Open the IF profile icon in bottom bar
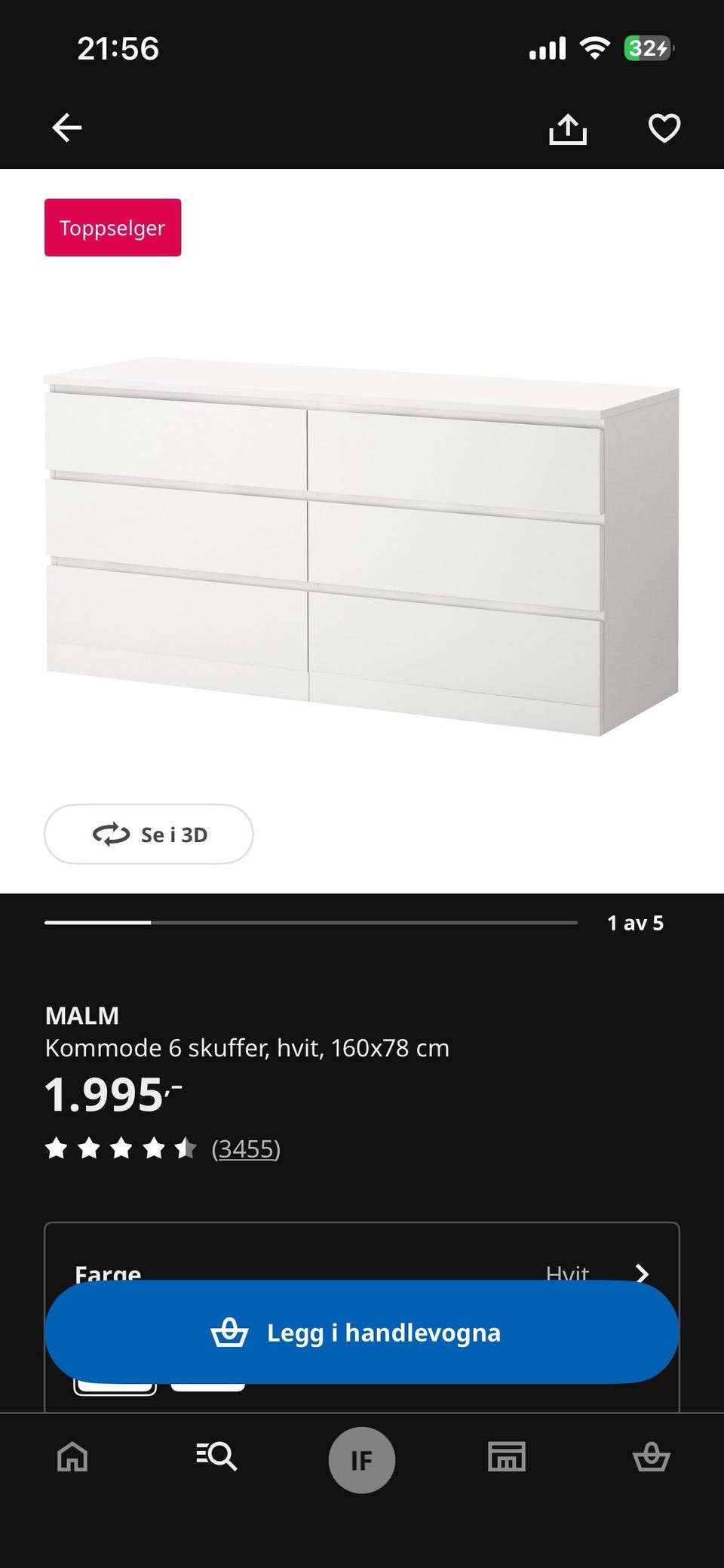This screenshot has height=1568, width=724. [362, 1458]
